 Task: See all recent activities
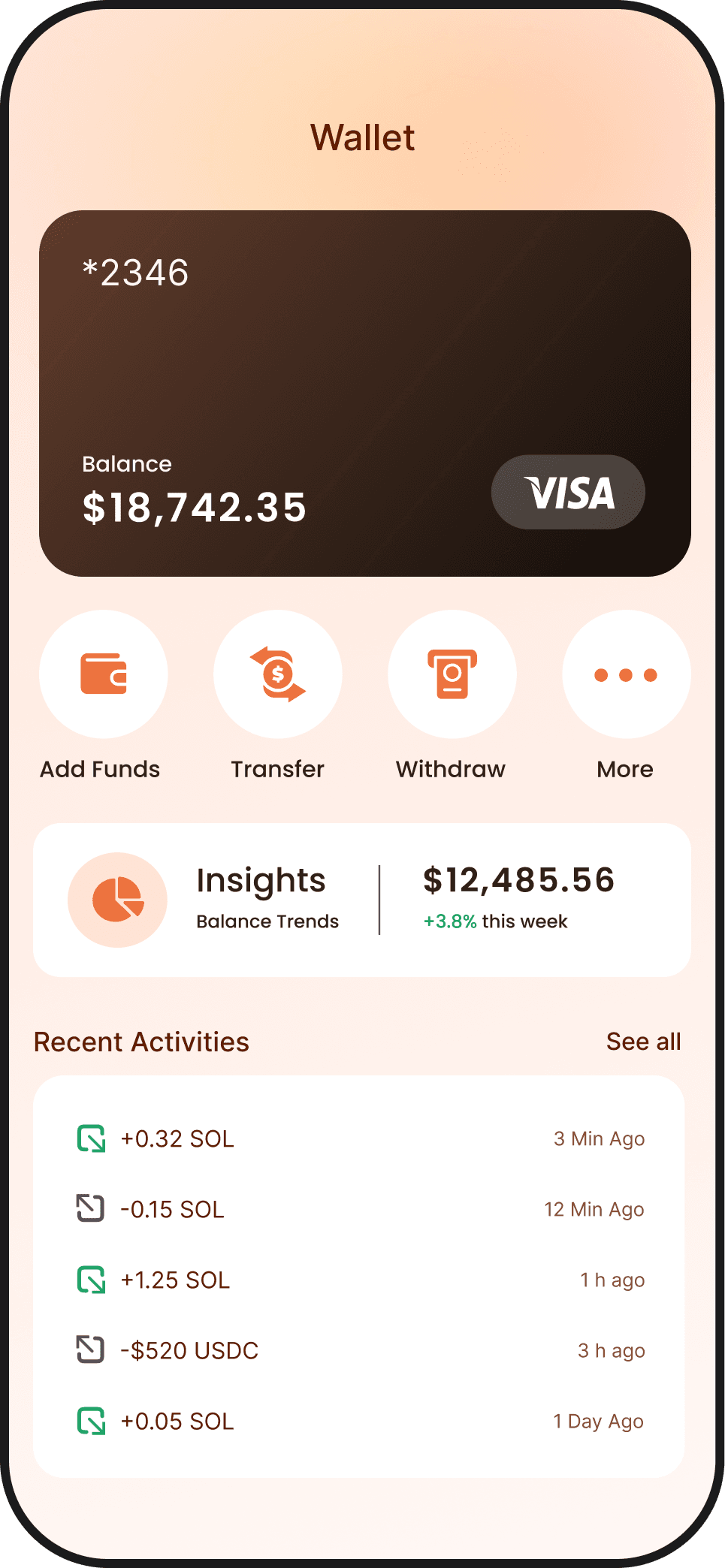[x=643, y=1042]
